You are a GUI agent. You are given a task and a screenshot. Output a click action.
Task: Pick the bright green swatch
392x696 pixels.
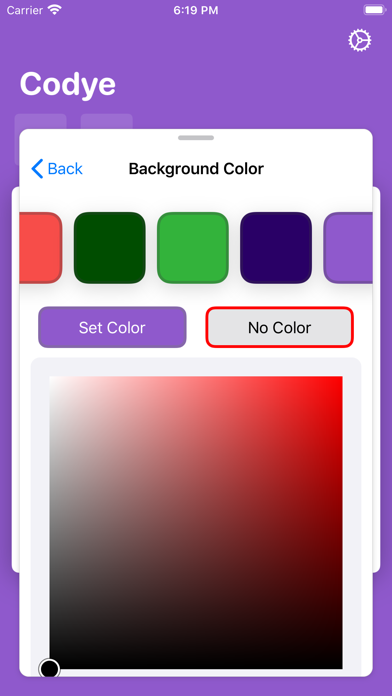[x=193, y=248]
